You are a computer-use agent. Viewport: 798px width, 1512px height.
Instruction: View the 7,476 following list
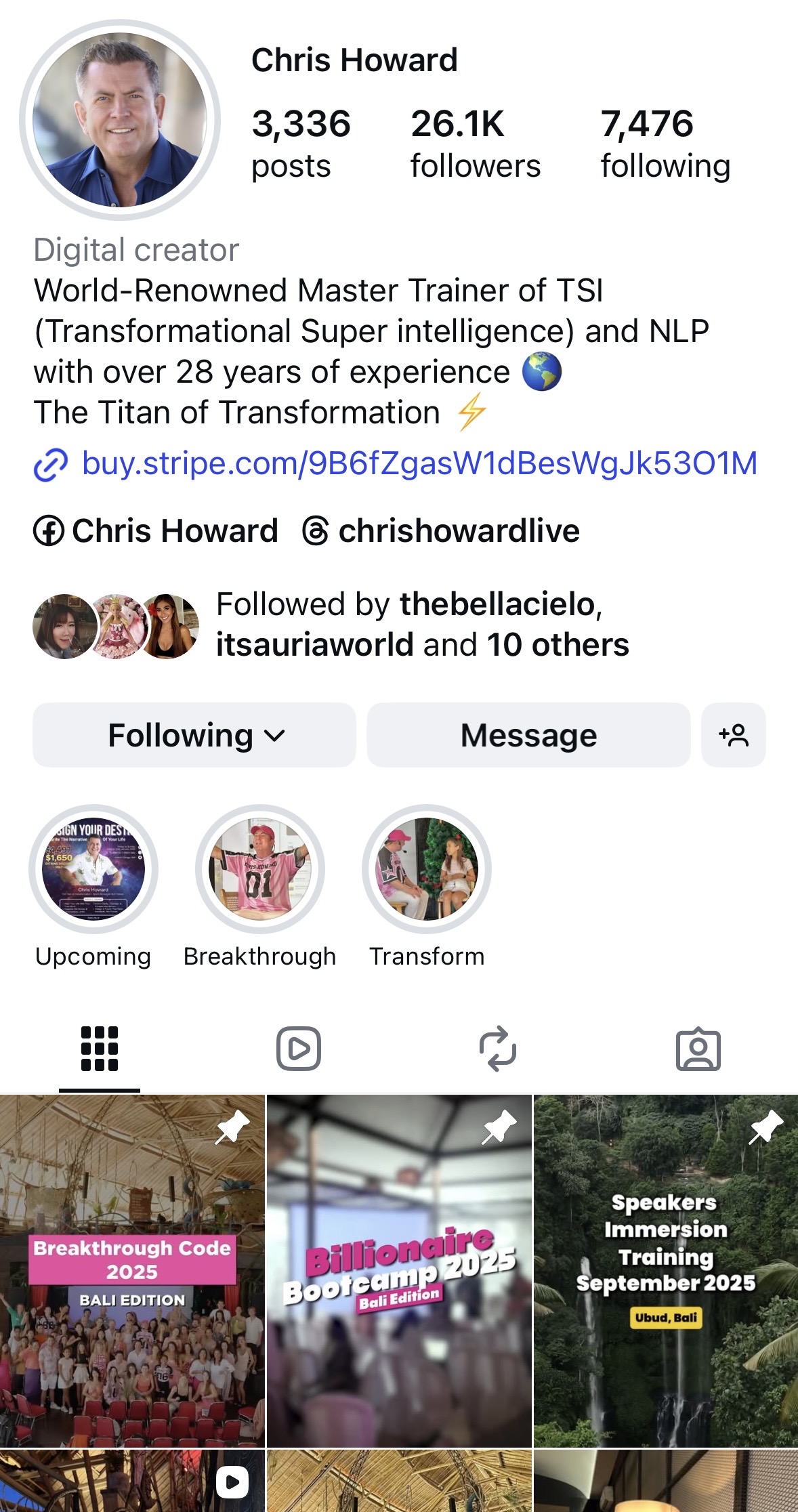(x=666, y=144)
